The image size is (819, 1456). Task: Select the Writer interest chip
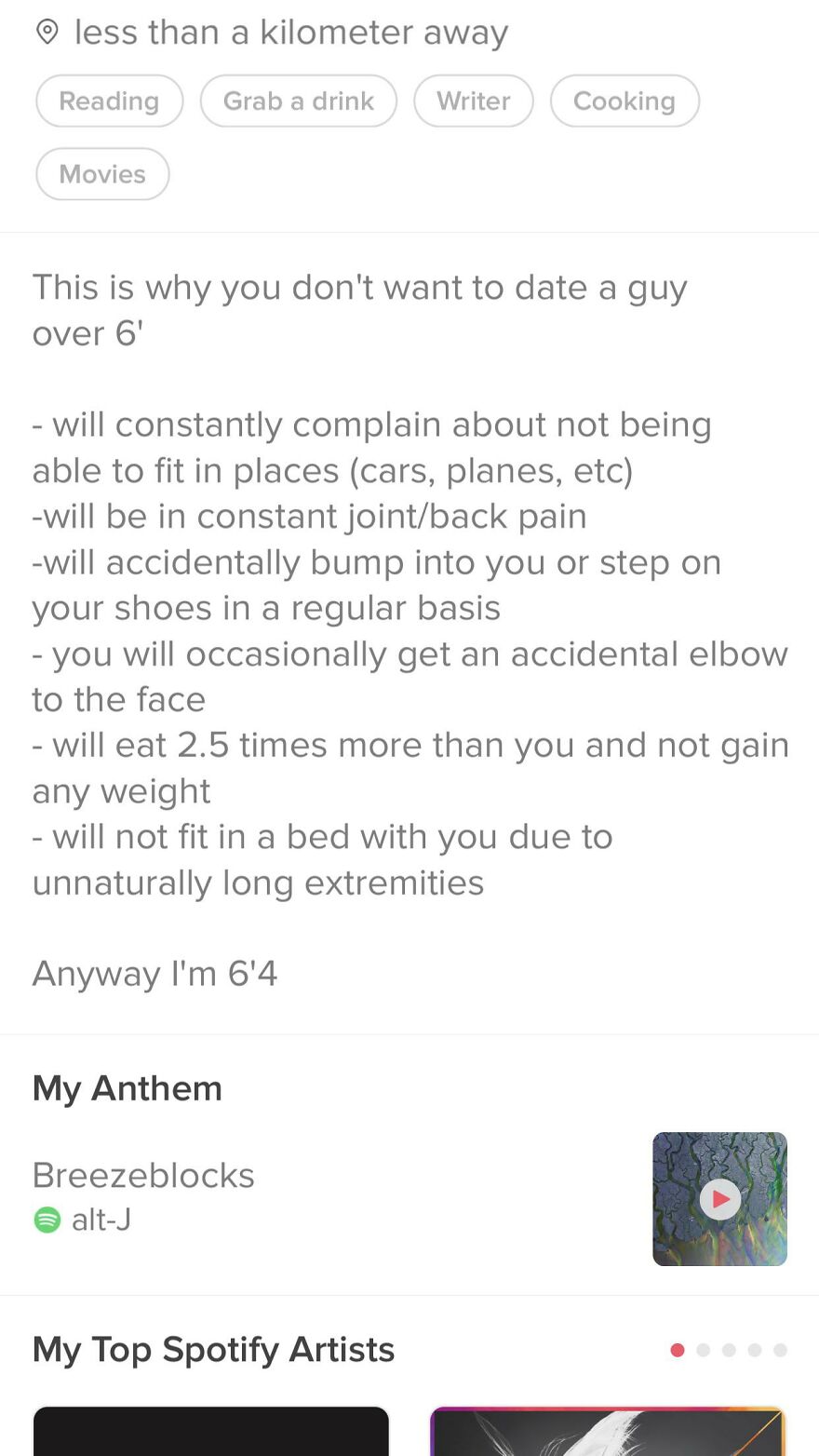474,101
